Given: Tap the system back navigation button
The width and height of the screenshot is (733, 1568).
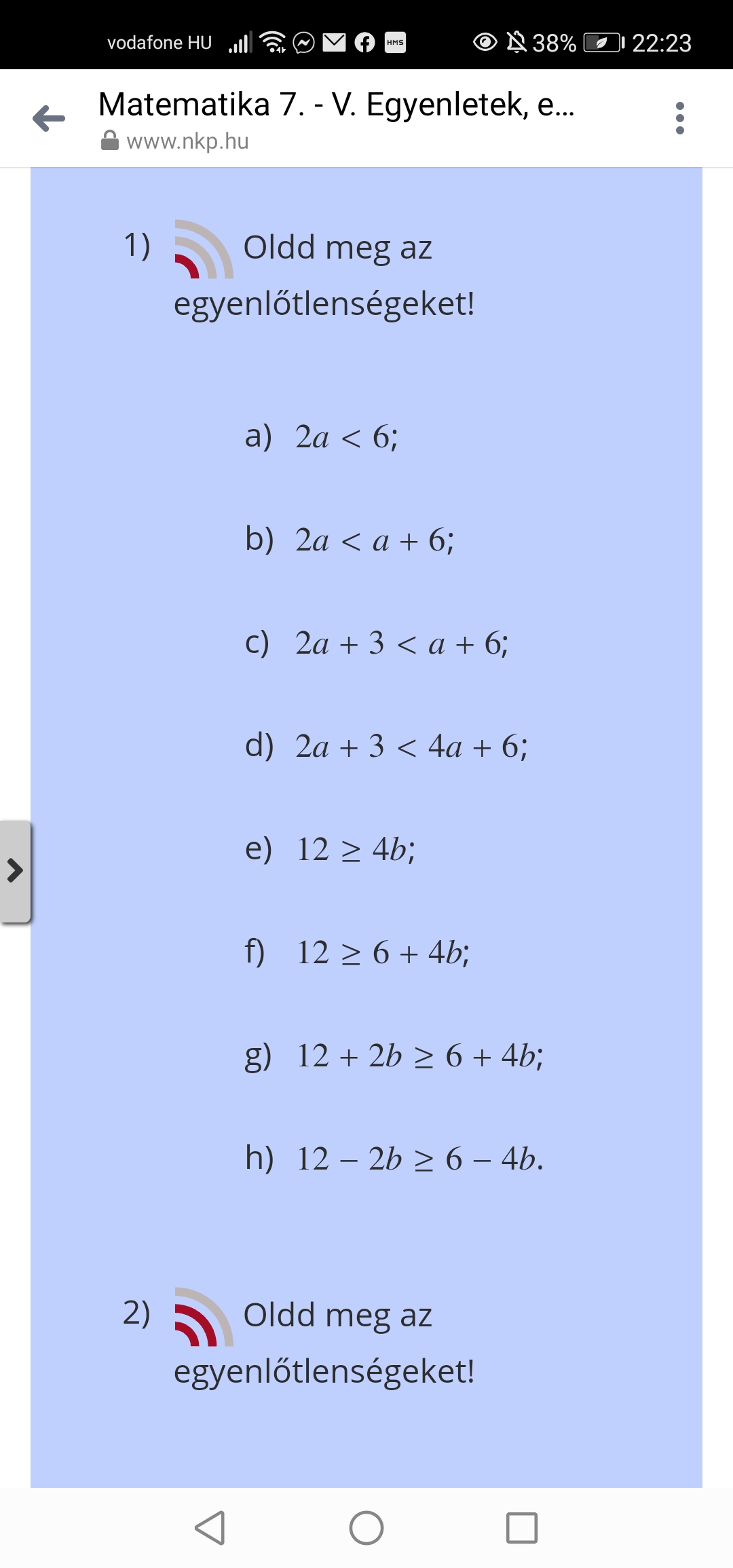Looking at the screenshot, I should tap(210, 1528).
